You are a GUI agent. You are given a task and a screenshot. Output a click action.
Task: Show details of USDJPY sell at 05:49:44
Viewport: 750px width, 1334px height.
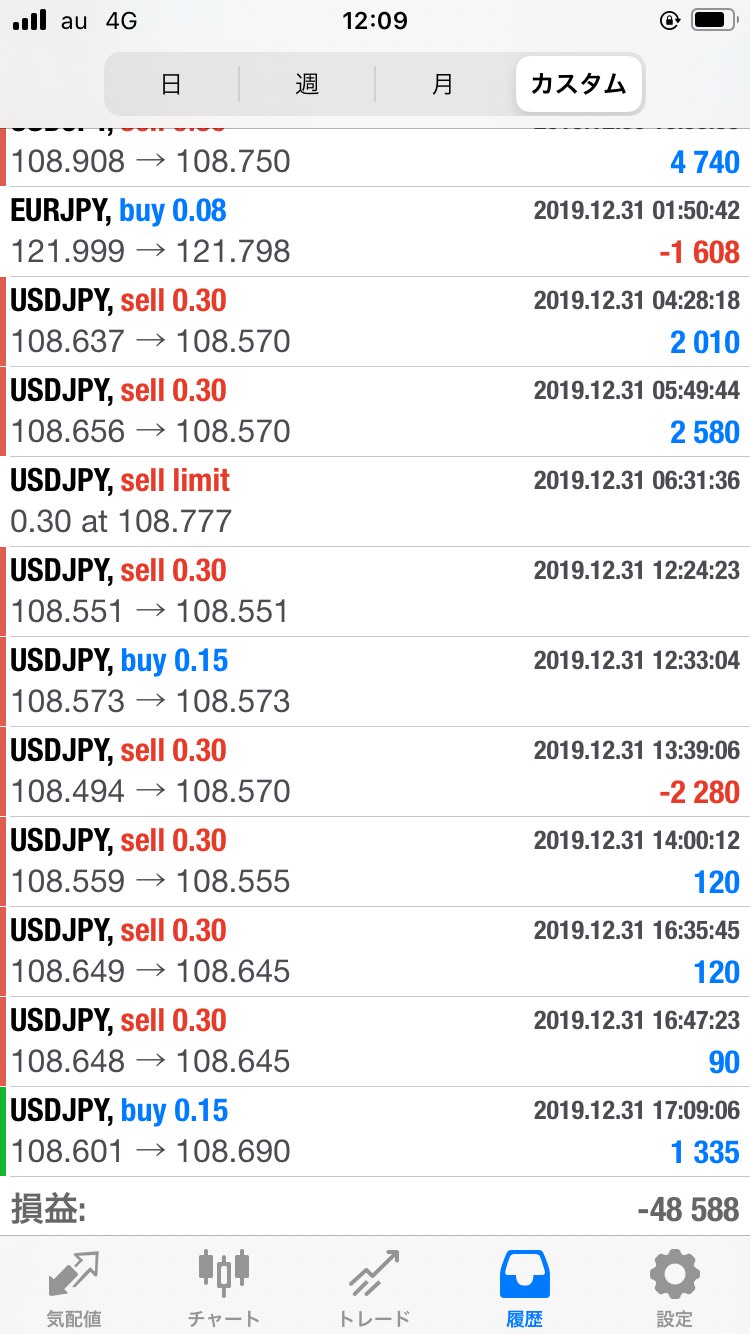(375, 412)
